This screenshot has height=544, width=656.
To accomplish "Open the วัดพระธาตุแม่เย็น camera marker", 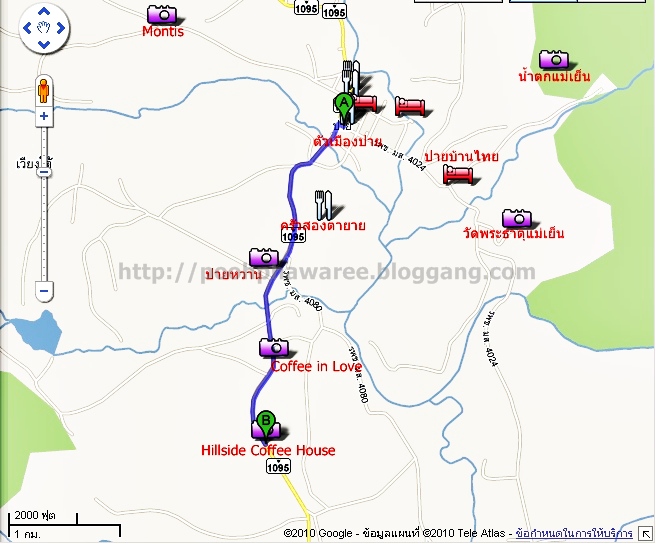I will [x=516, y=217].
